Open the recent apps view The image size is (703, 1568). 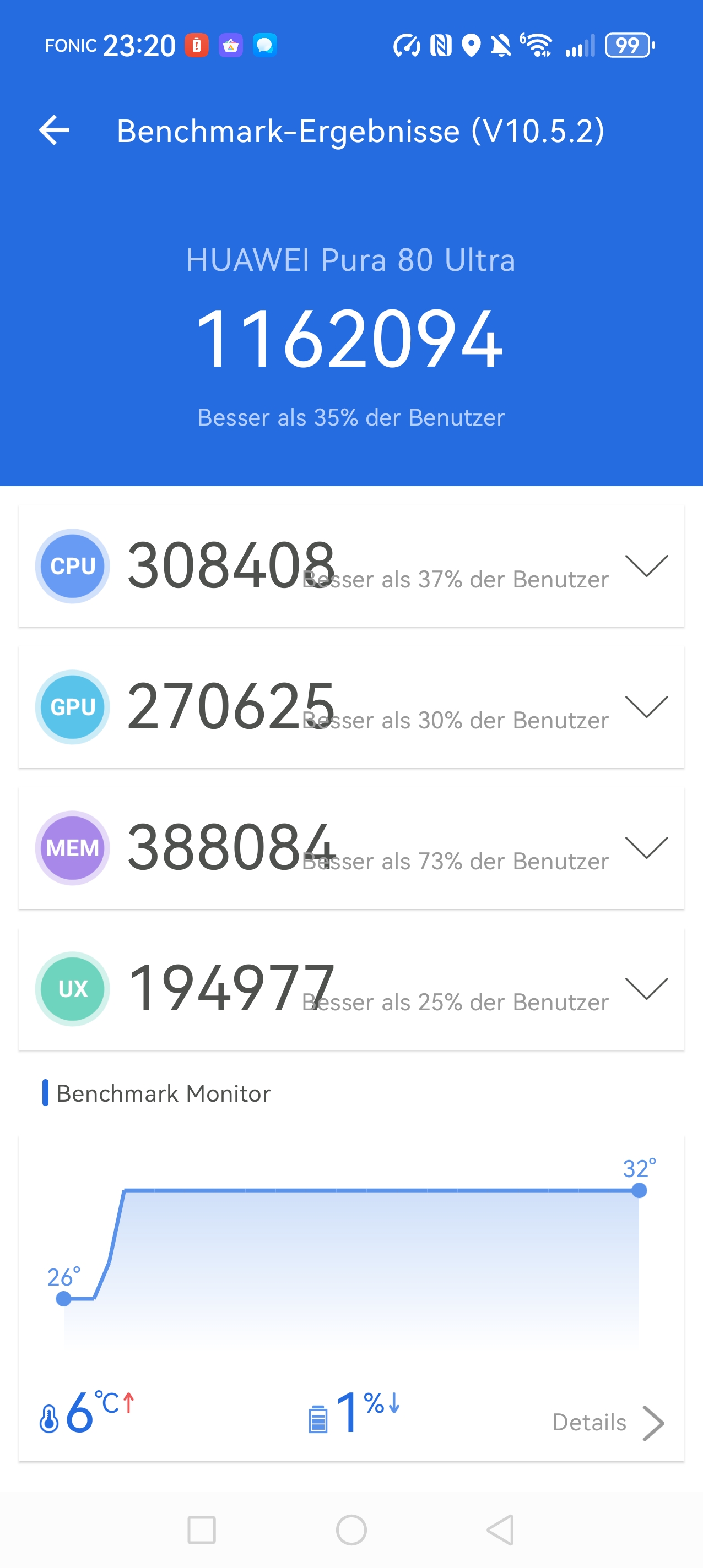tap(202, 1529)
